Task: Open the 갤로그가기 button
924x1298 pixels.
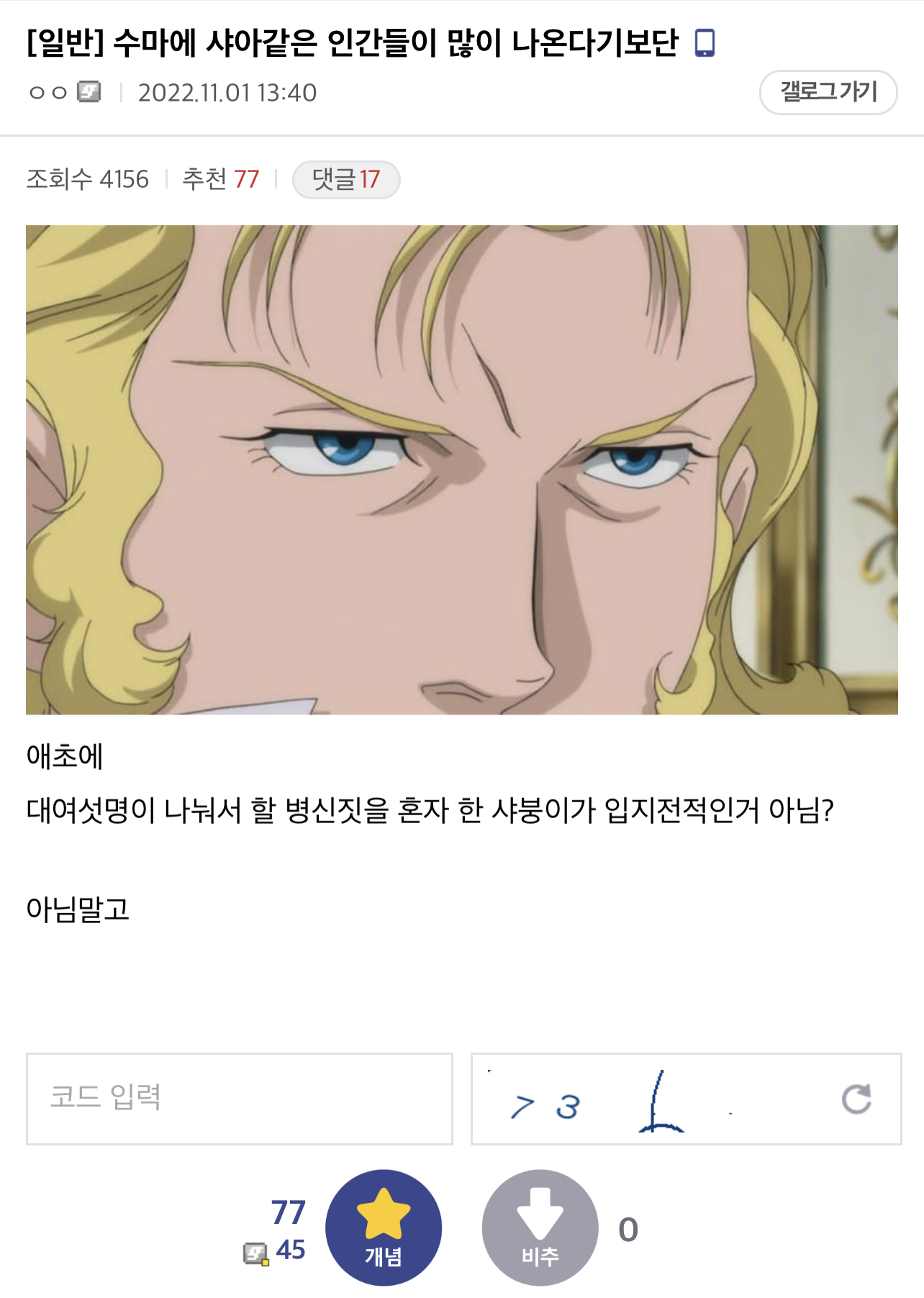Action: 828,92
